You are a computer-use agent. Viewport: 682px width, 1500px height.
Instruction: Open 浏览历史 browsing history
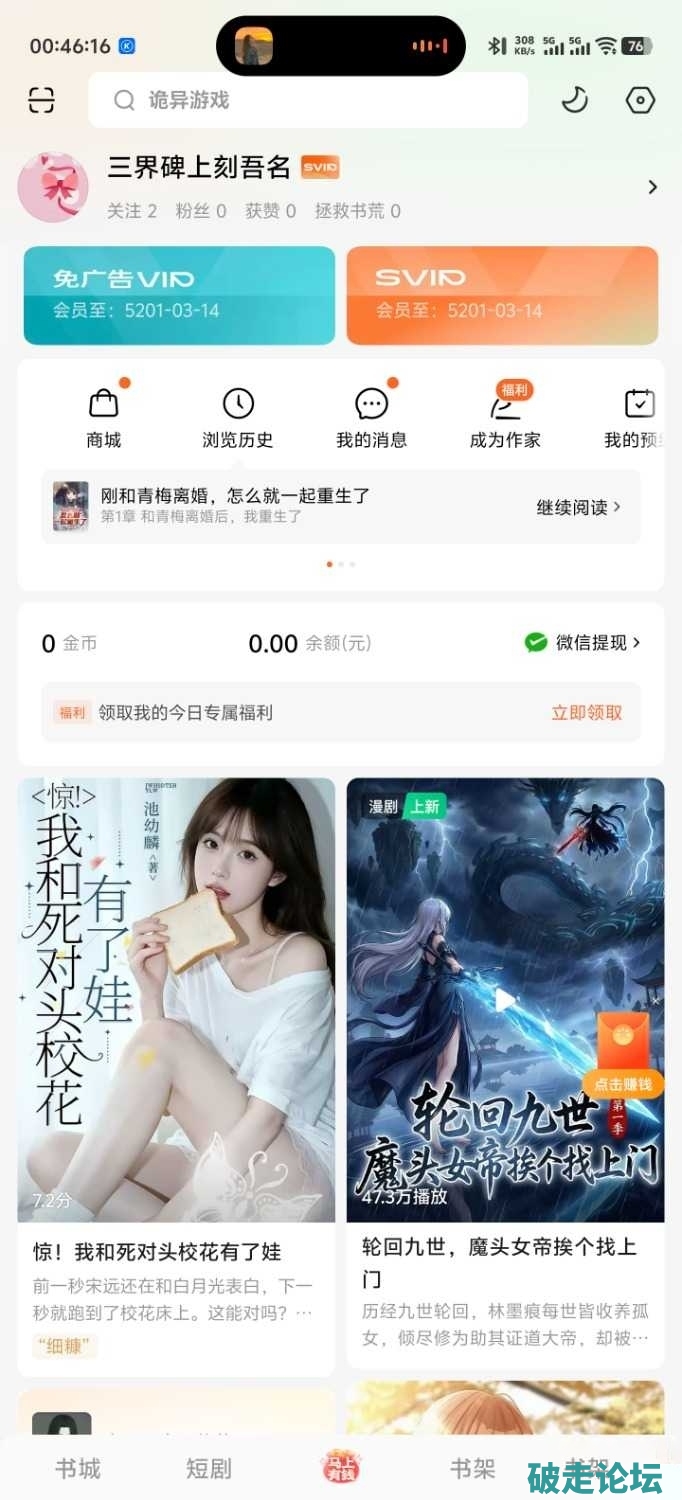coord(238,418)
